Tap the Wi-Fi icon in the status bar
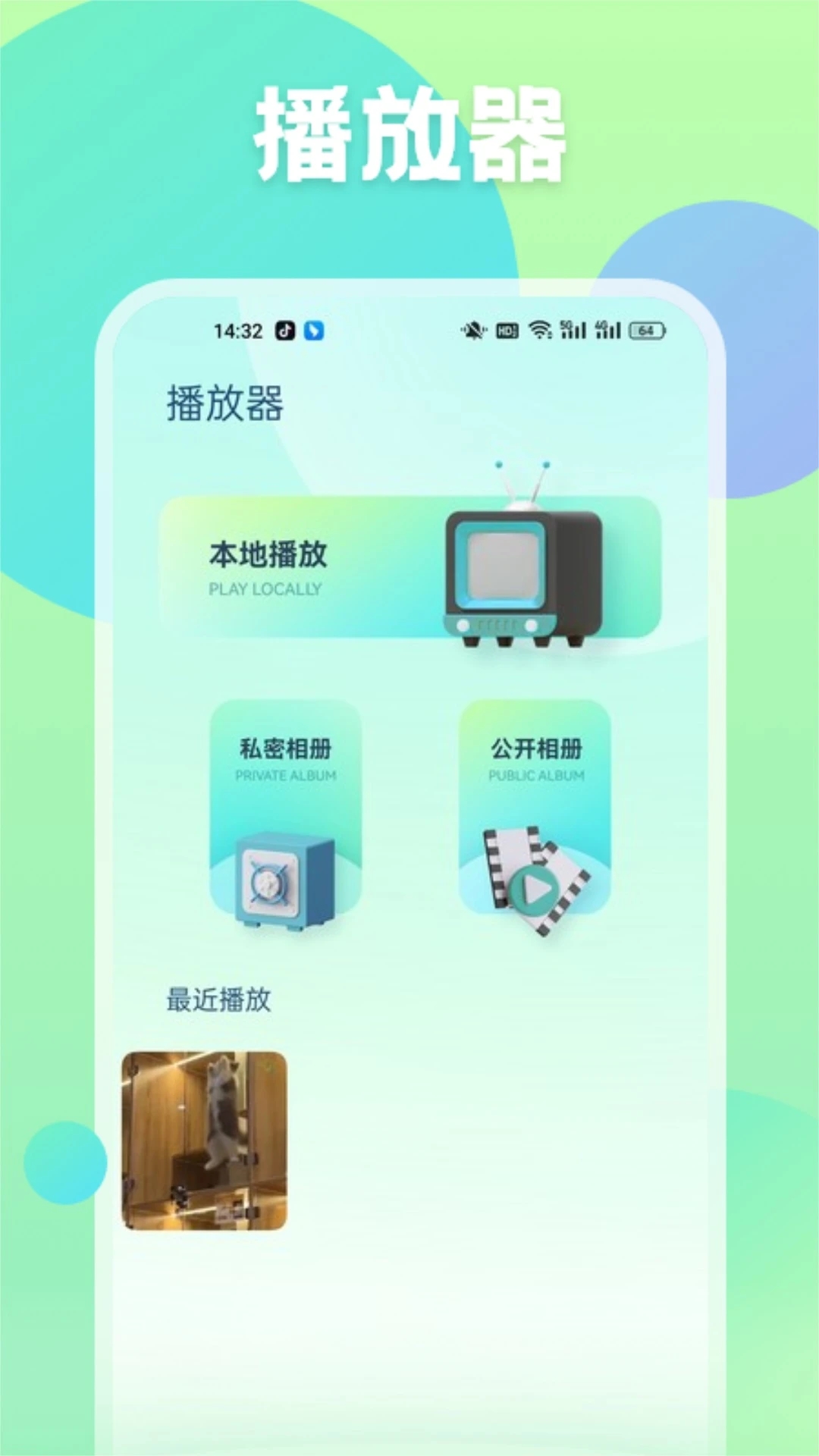 pyautogui.click(x=540, y=329)
